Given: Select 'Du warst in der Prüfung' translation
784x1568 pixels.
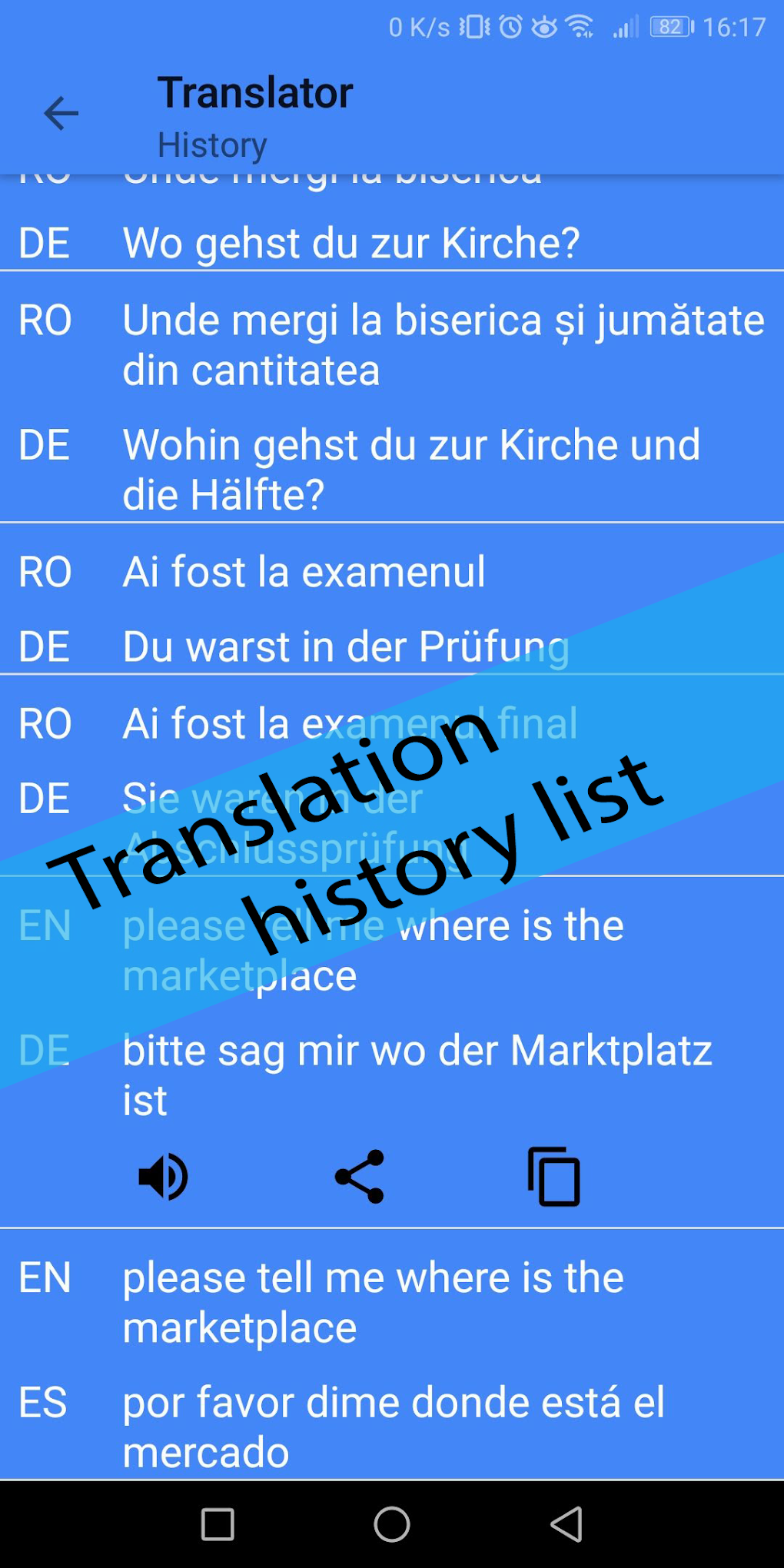Looking at the screenshot, I should 344,646.
